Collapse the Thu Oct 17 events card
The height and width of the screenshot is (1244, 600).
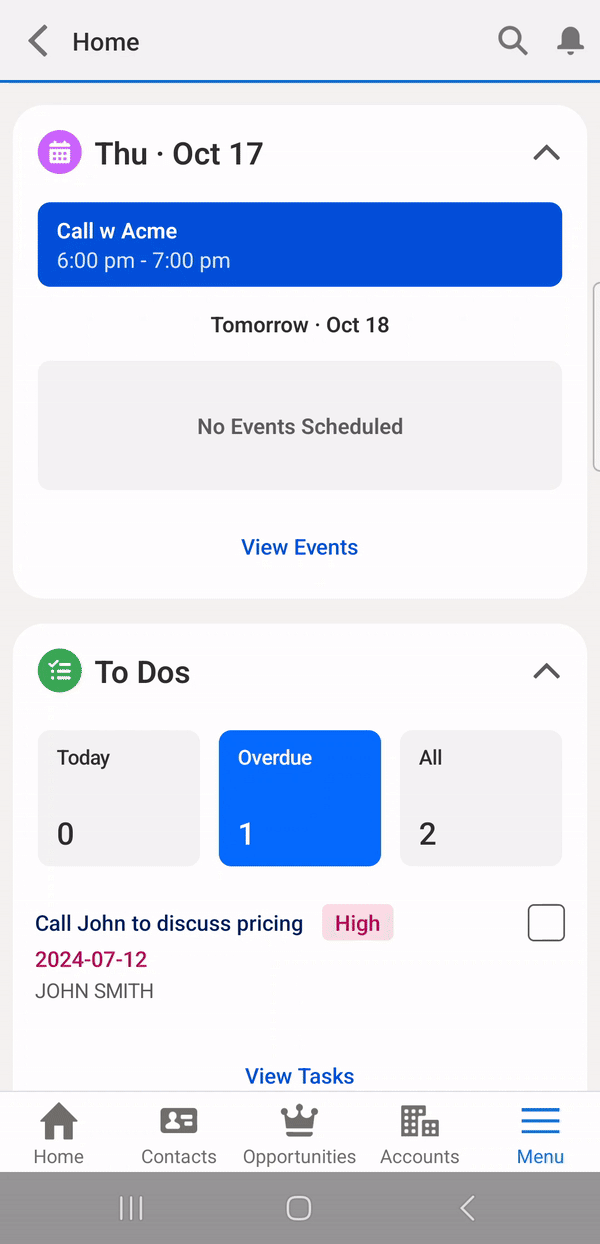pos(546,153)
